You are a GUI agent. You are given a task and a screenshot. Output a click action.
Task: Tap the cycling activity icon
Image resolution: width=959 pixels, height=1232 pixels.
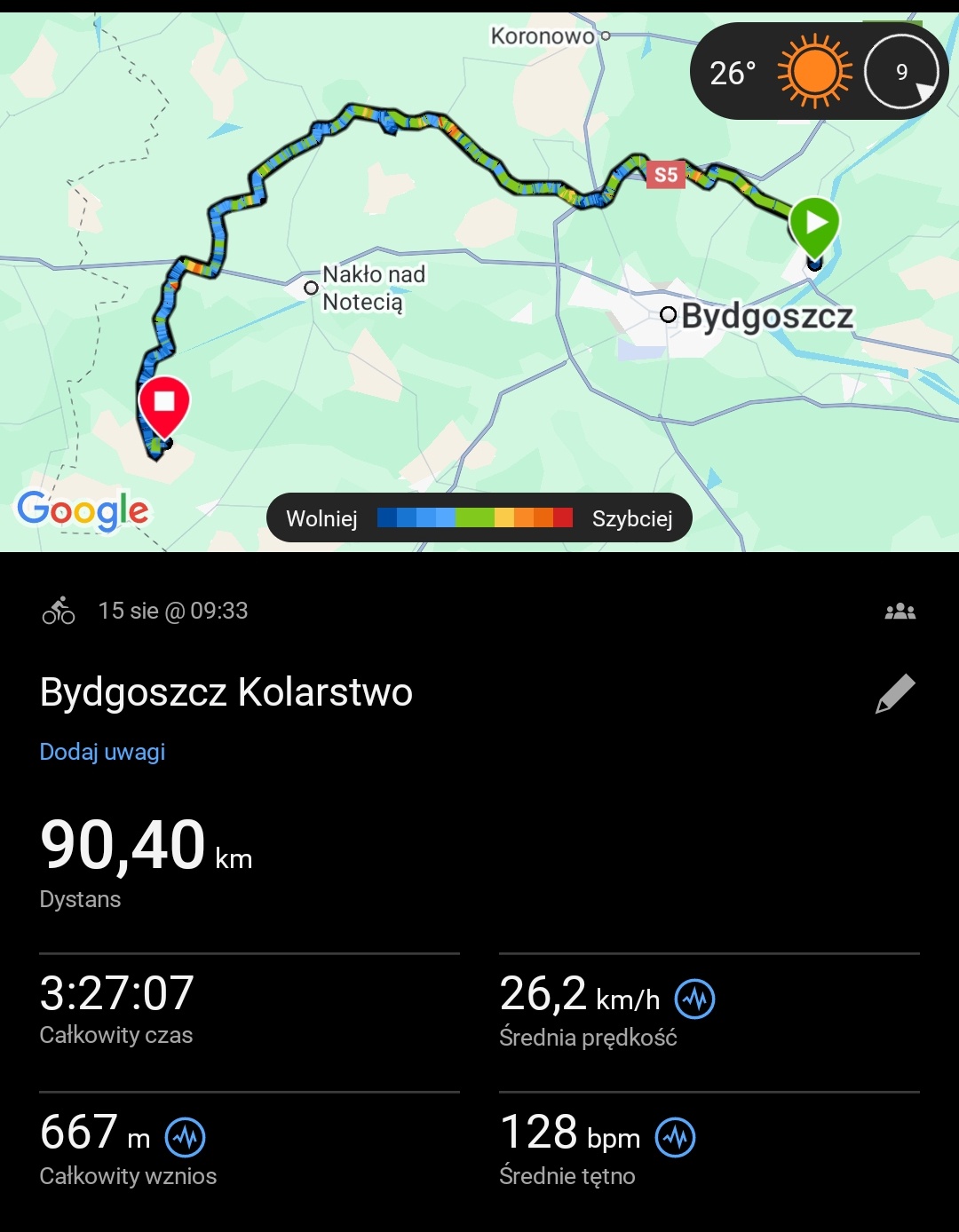(57, 610)
